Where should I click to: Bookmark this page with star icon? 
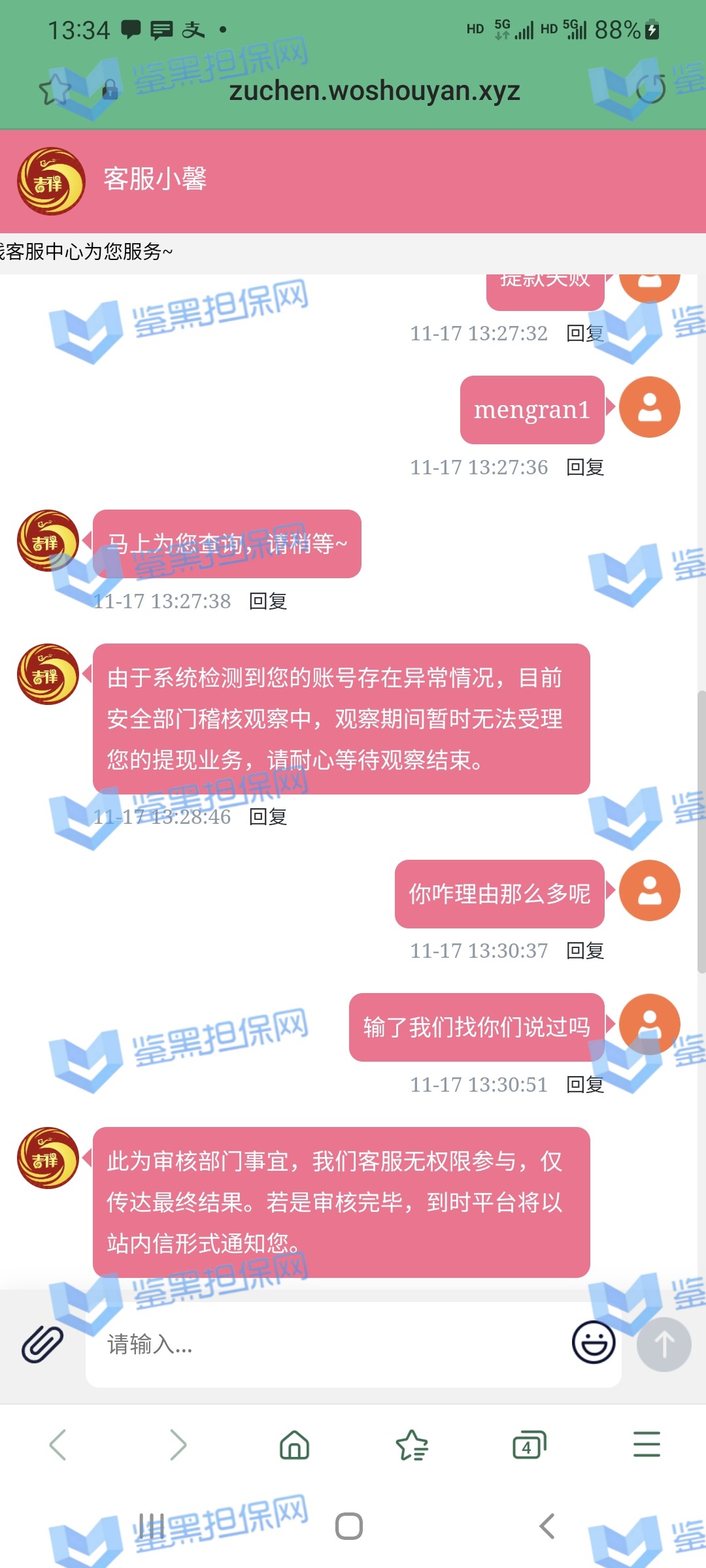54,90
